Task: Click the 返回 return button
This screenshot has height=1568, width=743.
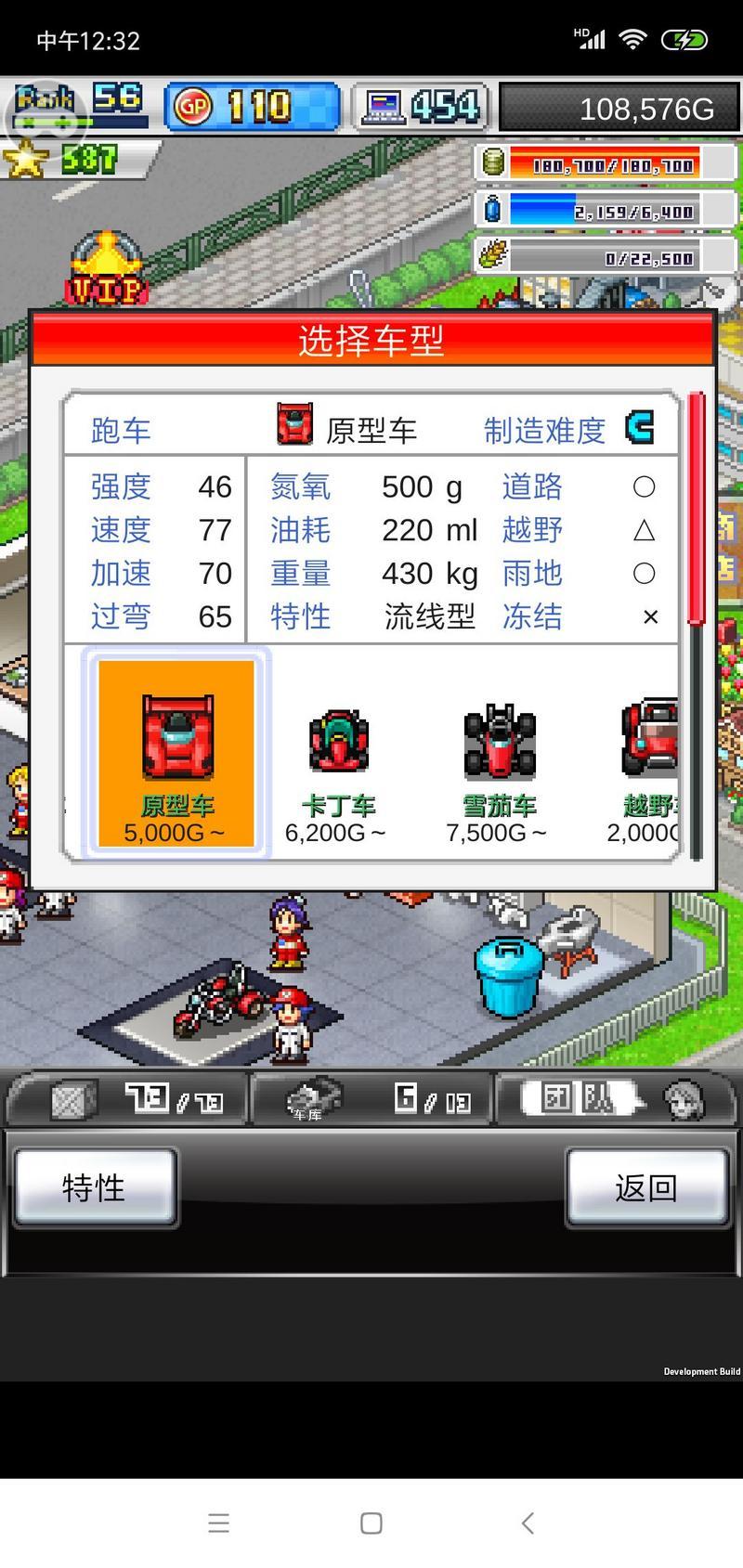Action: coord(647,1187)
